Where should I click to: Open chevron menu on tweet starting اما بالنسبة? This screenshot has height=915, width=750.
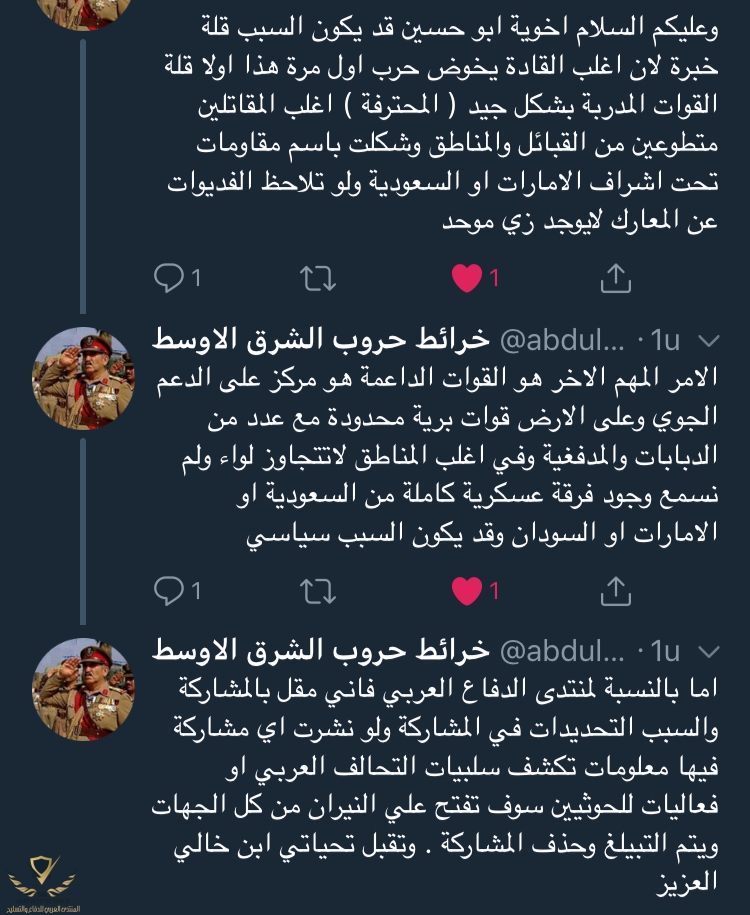coord(709,653)
